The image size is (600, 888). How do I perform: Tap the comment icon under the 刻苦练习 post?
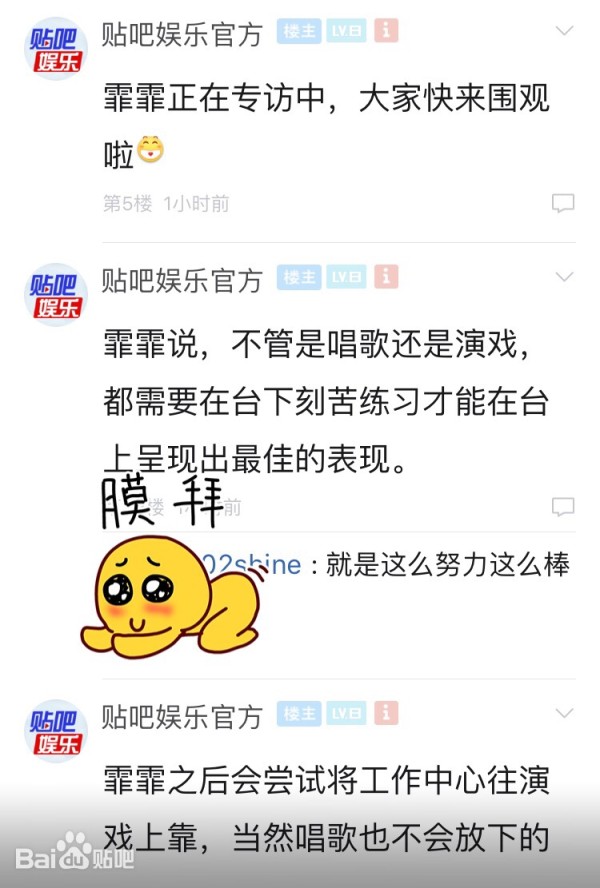click(x=563, y=506)
